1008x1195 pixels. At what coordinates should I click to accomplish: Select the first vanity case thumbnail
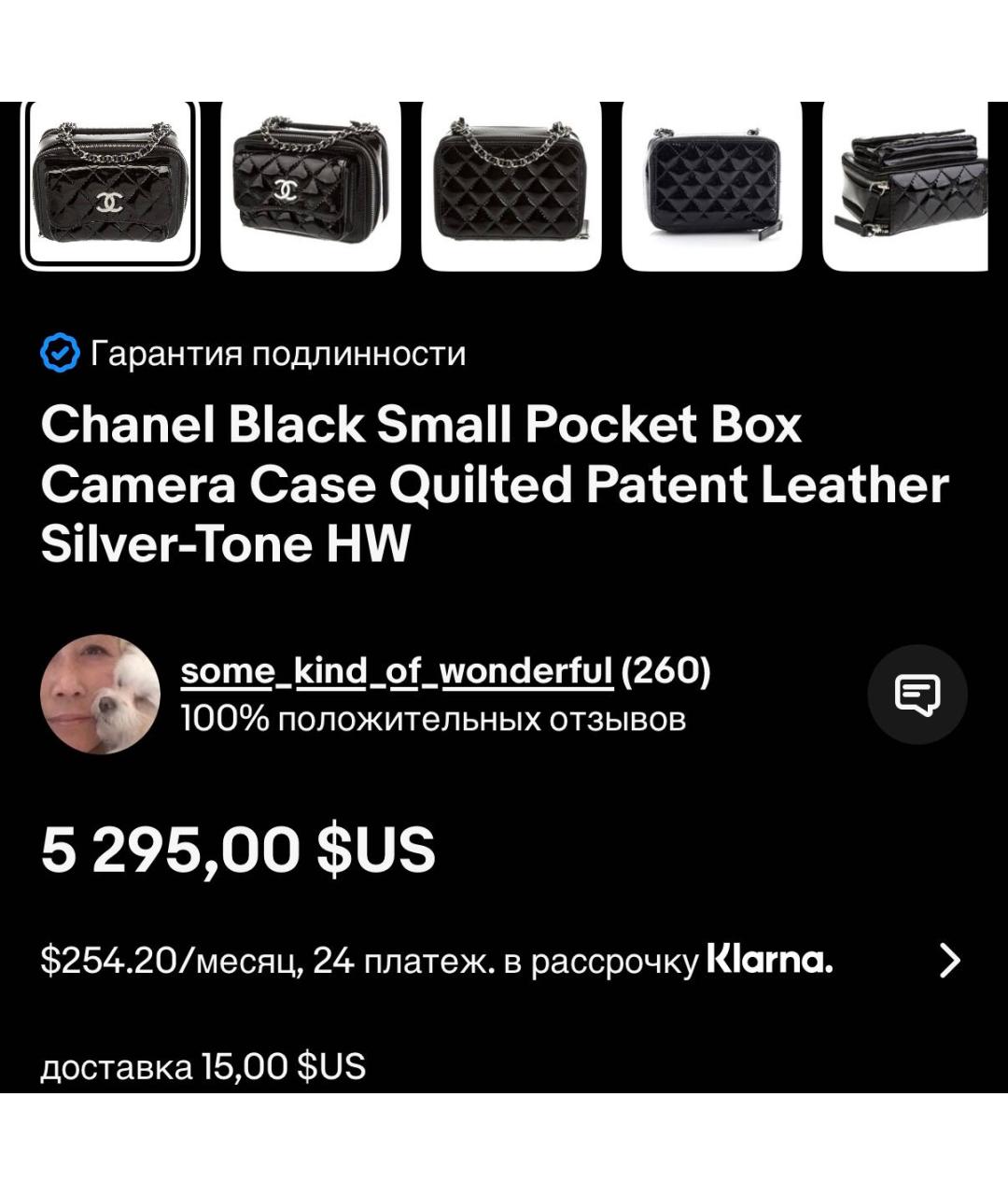point(108,183)
